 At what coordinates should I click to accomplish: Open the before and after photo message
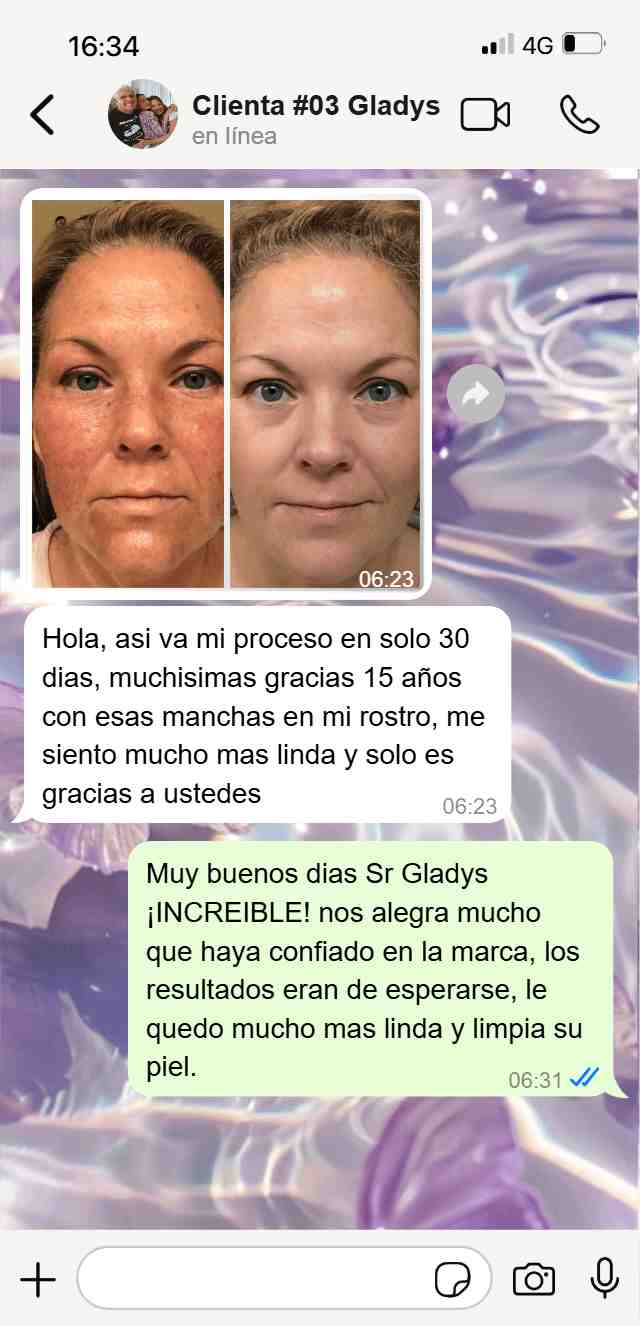click(x=226, y=393)
